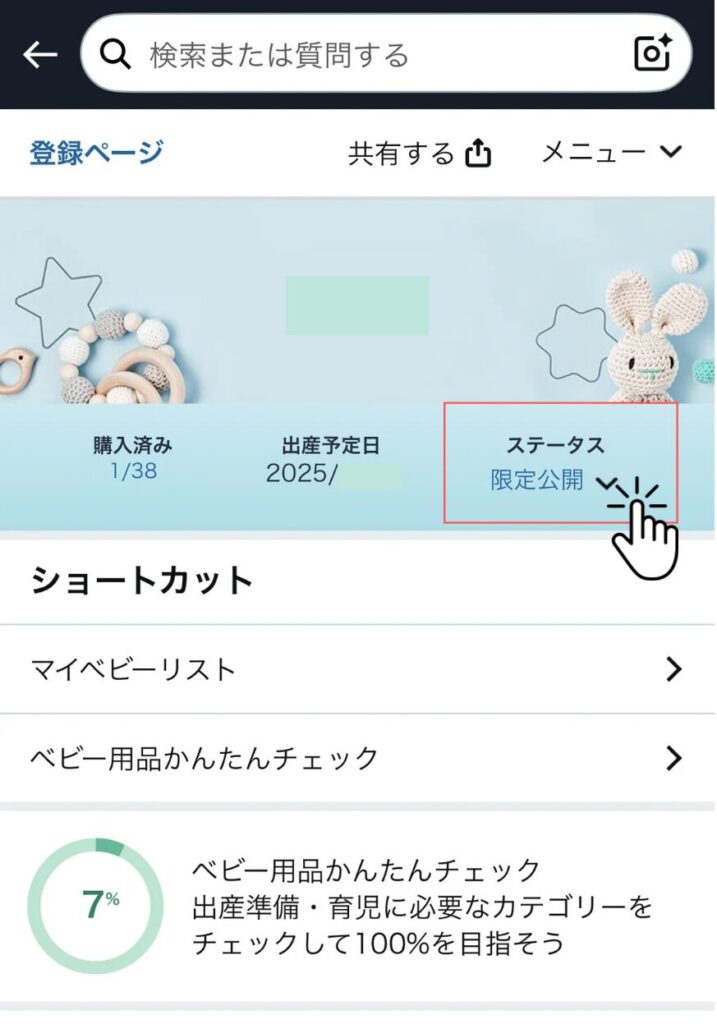Go back with the arrow icon
717x1024 pixels.
pos(40,54)
